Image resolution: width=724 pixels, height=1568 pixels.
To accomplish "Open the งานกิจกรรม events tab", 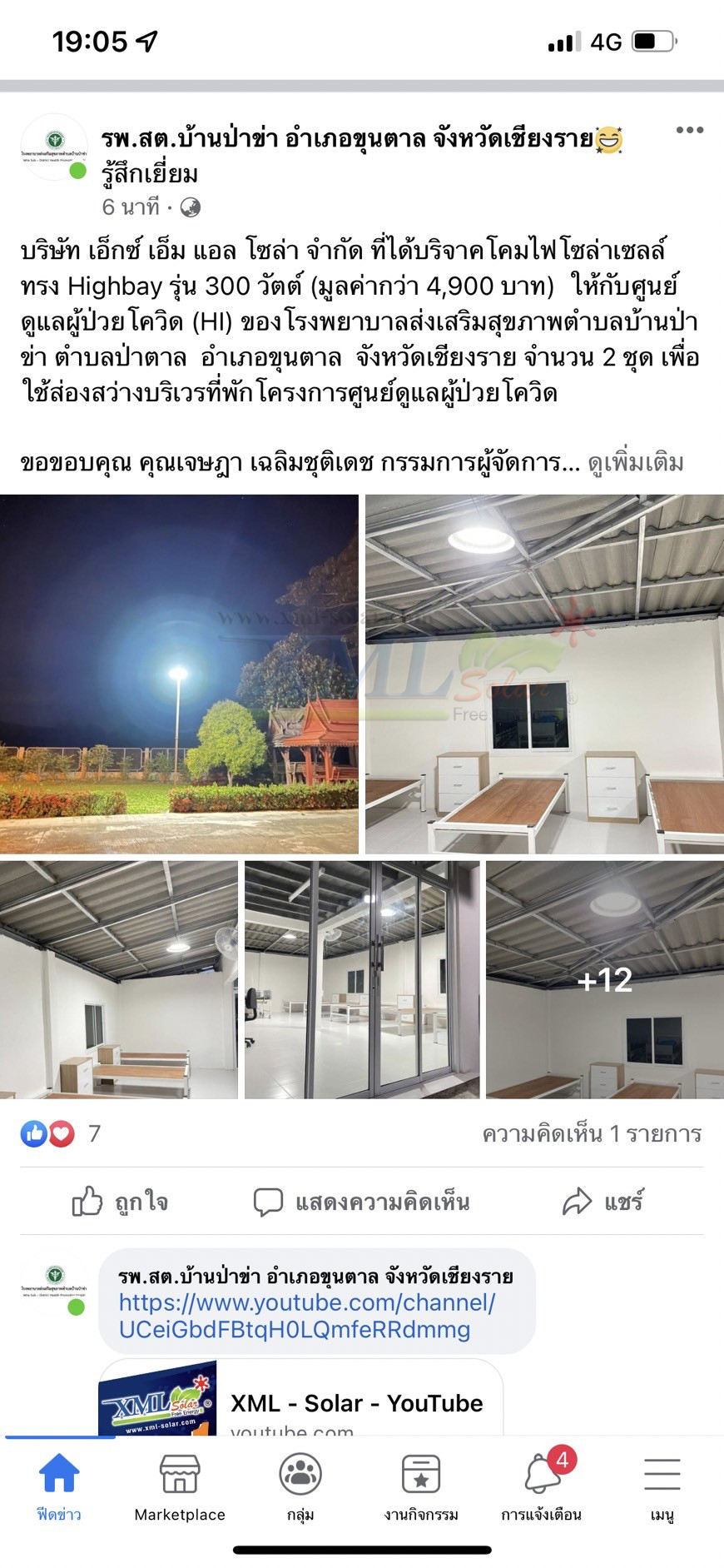I will coord(421,1488).
